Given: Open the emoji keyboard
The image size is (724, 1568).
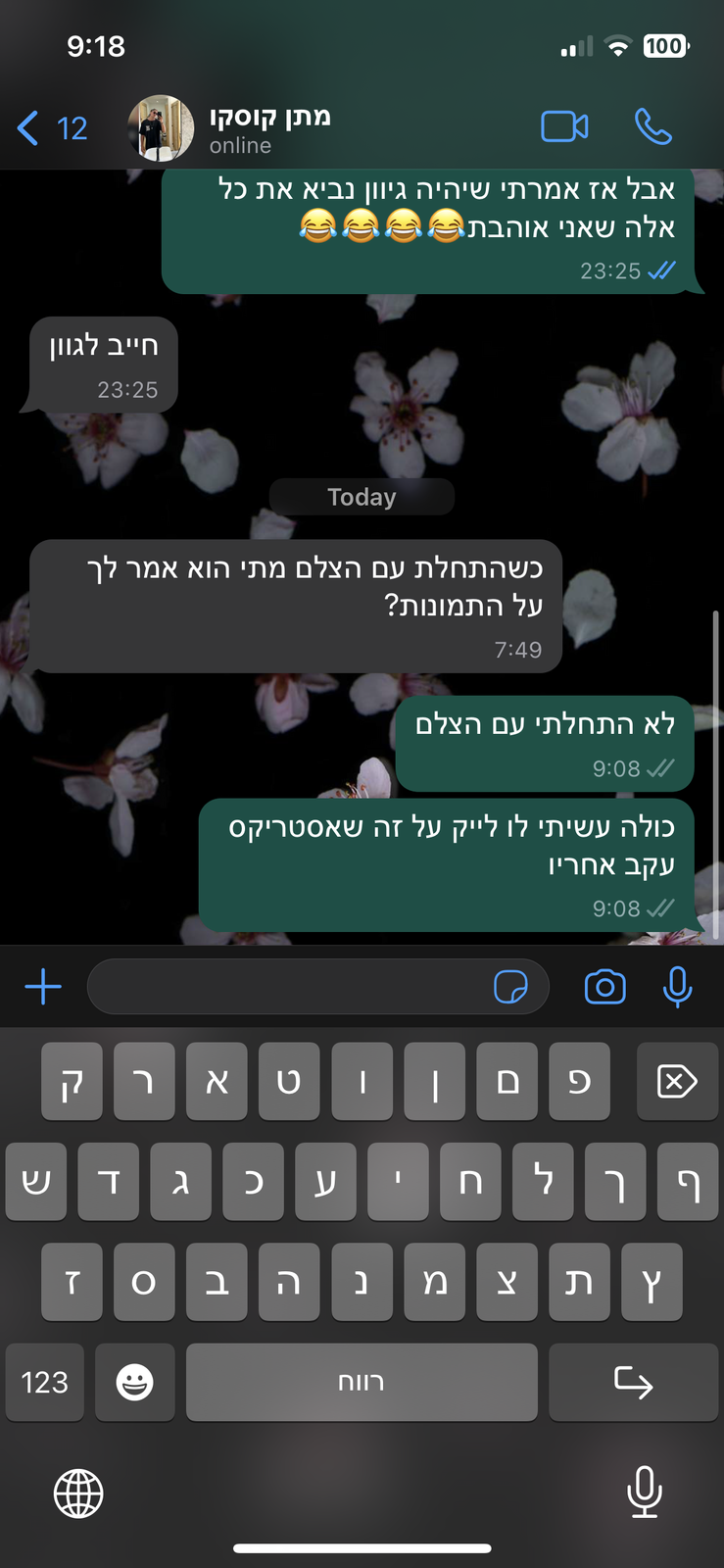Looking at the screenshot, I should [x=135, y=1382].
